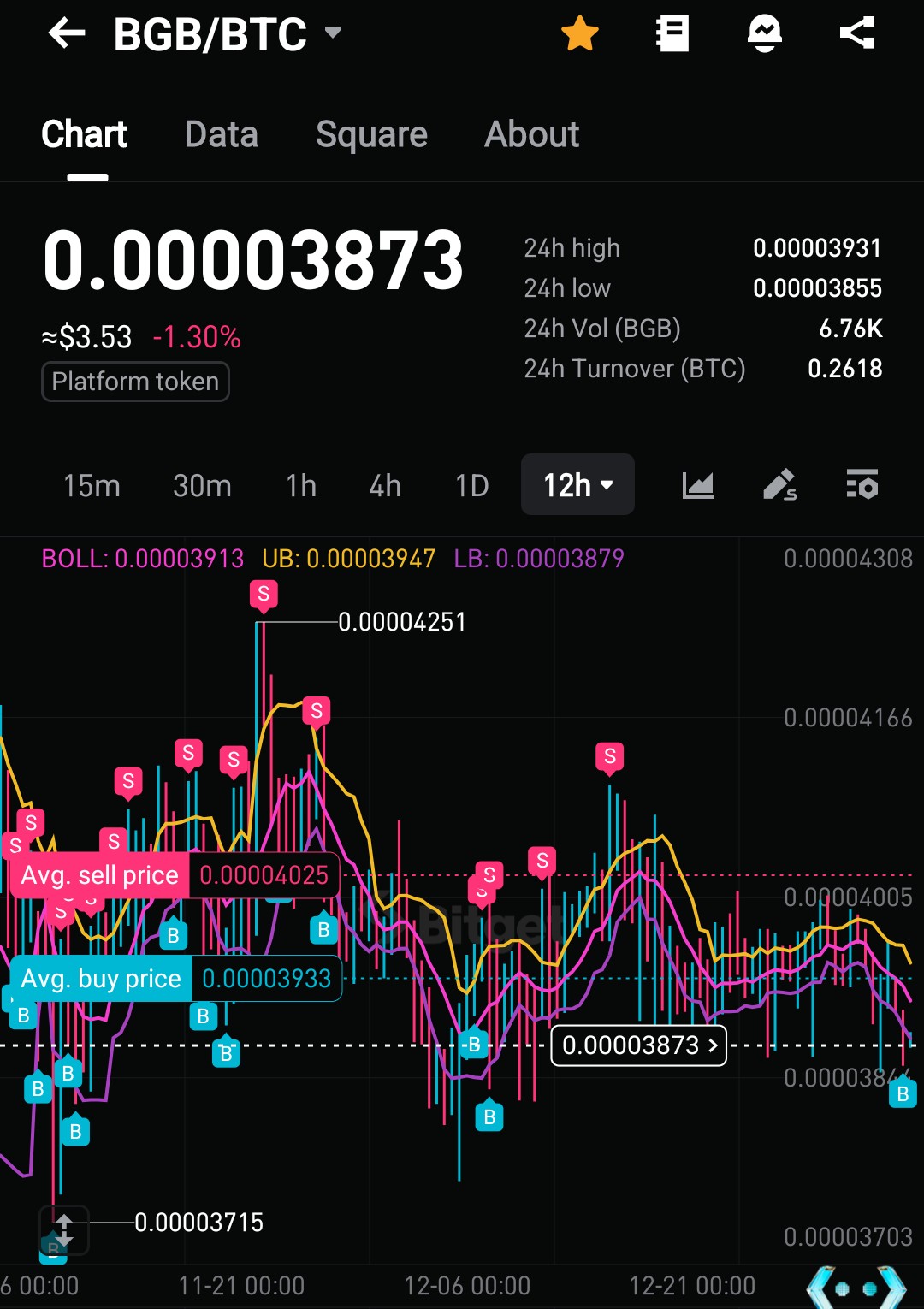Open drawing tools pencil icon
924x1309 pixels.
779,485
